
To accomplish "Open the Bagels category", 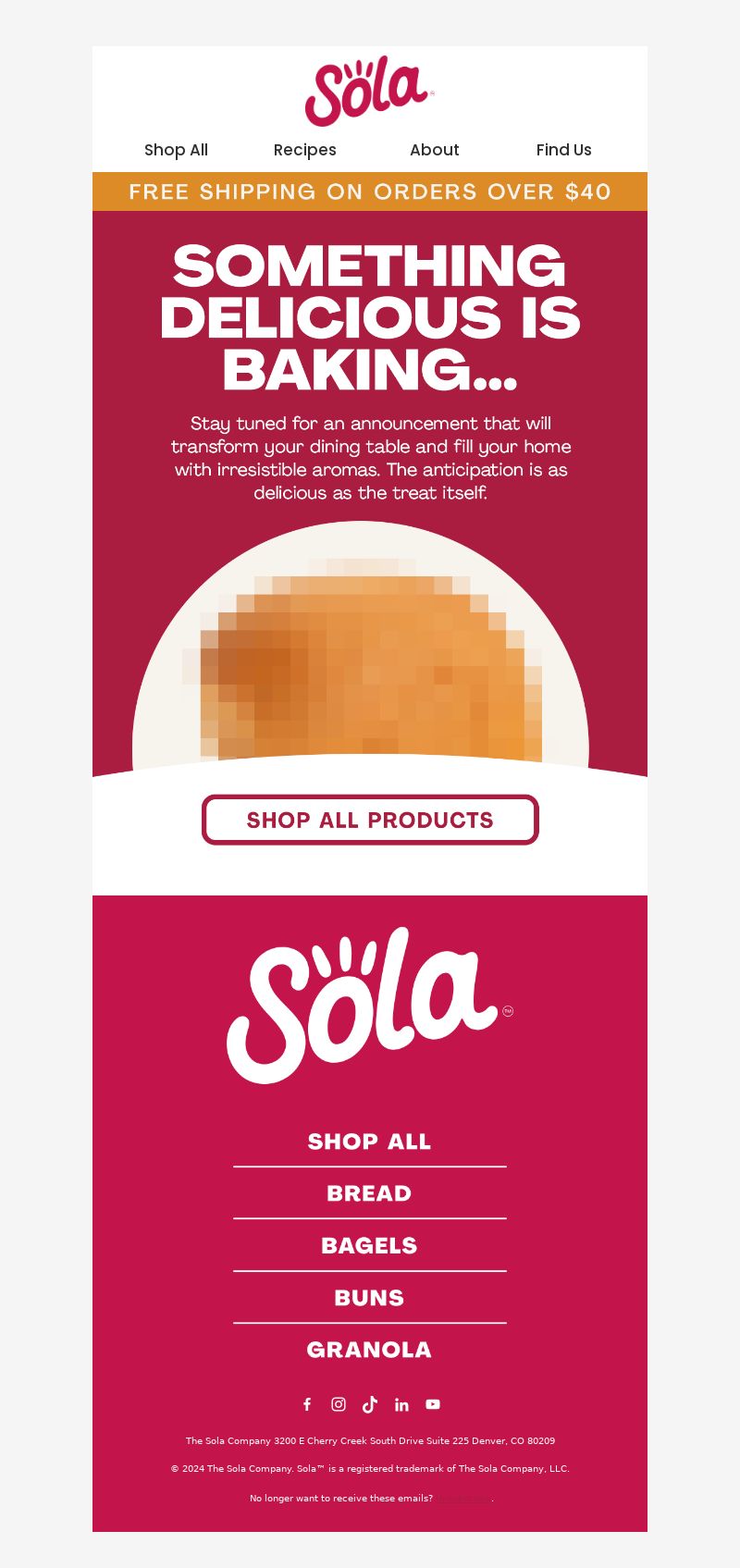I will click(x=369, y=1246).
